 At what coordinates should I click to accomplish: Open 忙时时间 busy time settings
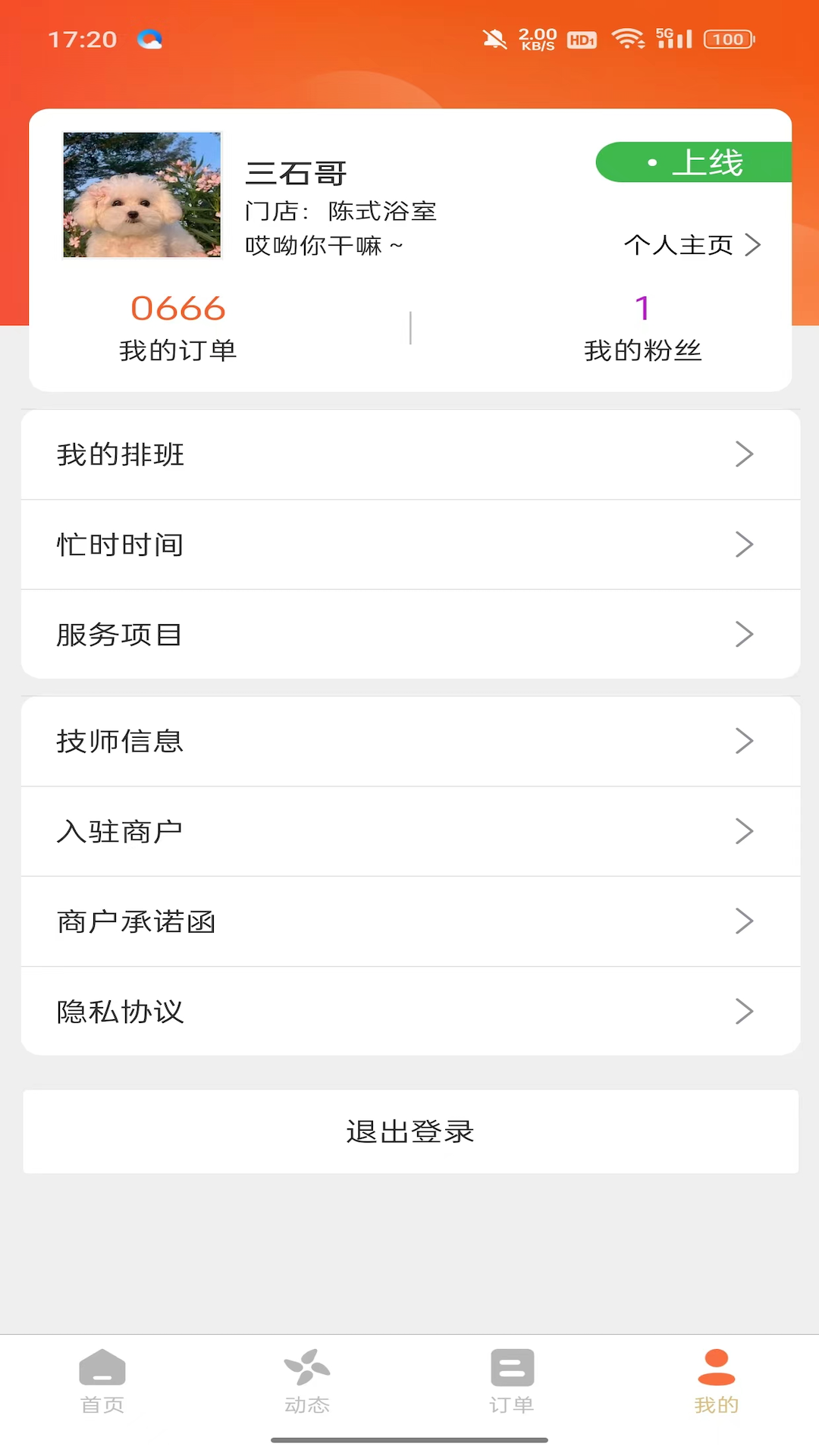410,544
